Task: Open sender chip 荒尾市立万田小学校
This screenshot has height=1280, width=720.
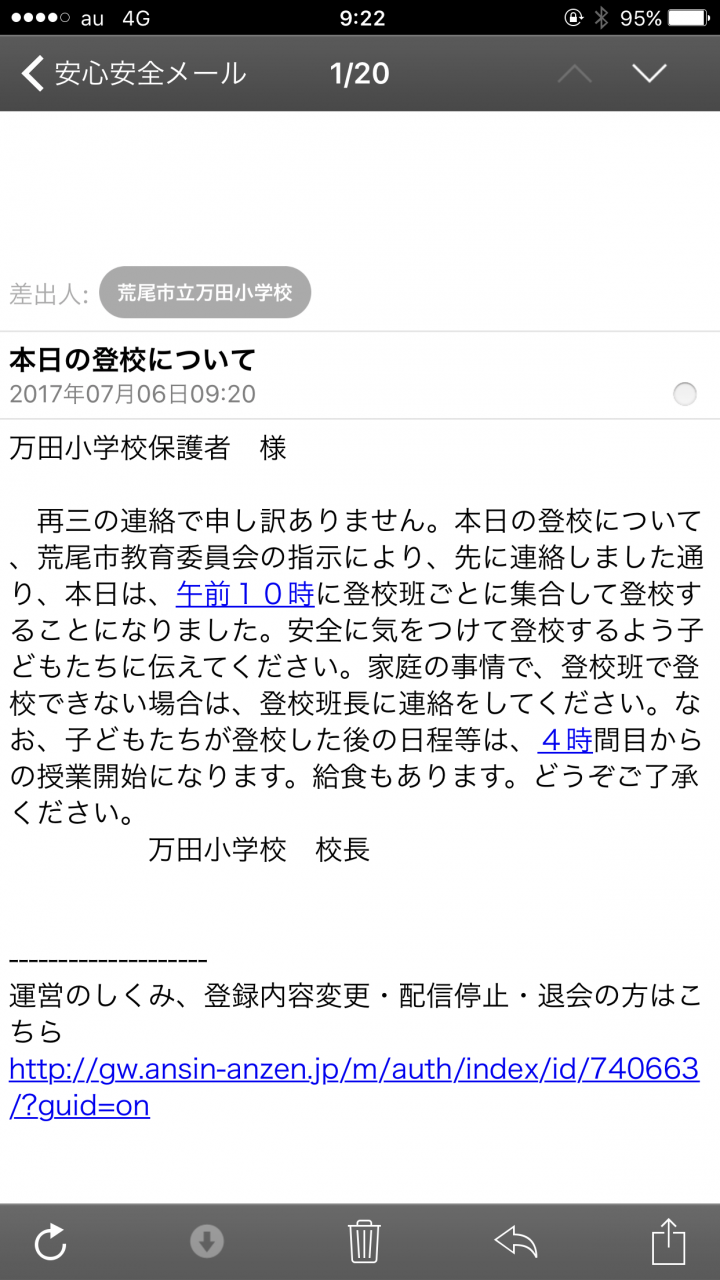Action: pos(205,293)
